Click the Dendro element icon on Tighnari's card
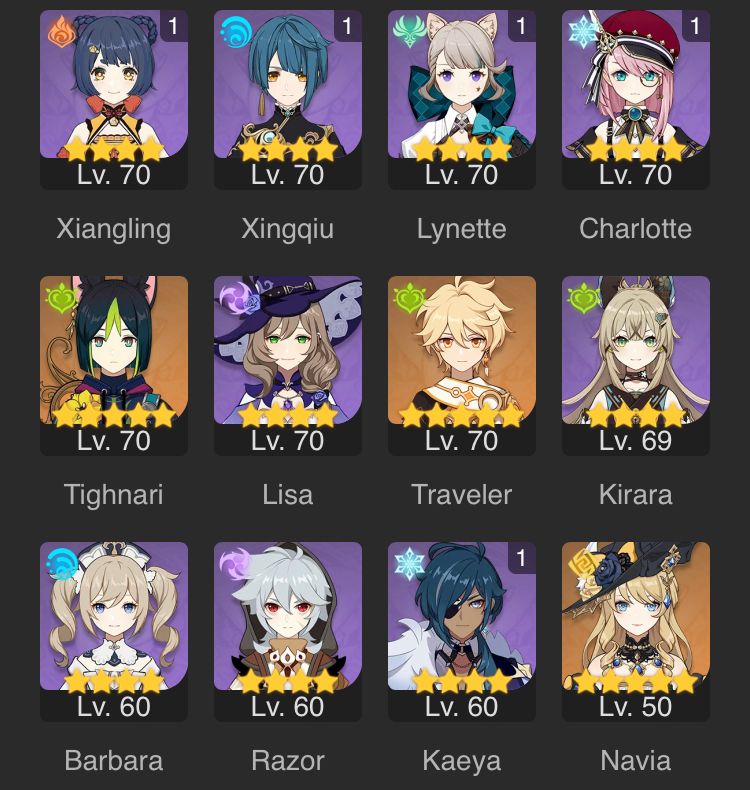Screen dimensions: 750x790 click(x=63, y=297)
